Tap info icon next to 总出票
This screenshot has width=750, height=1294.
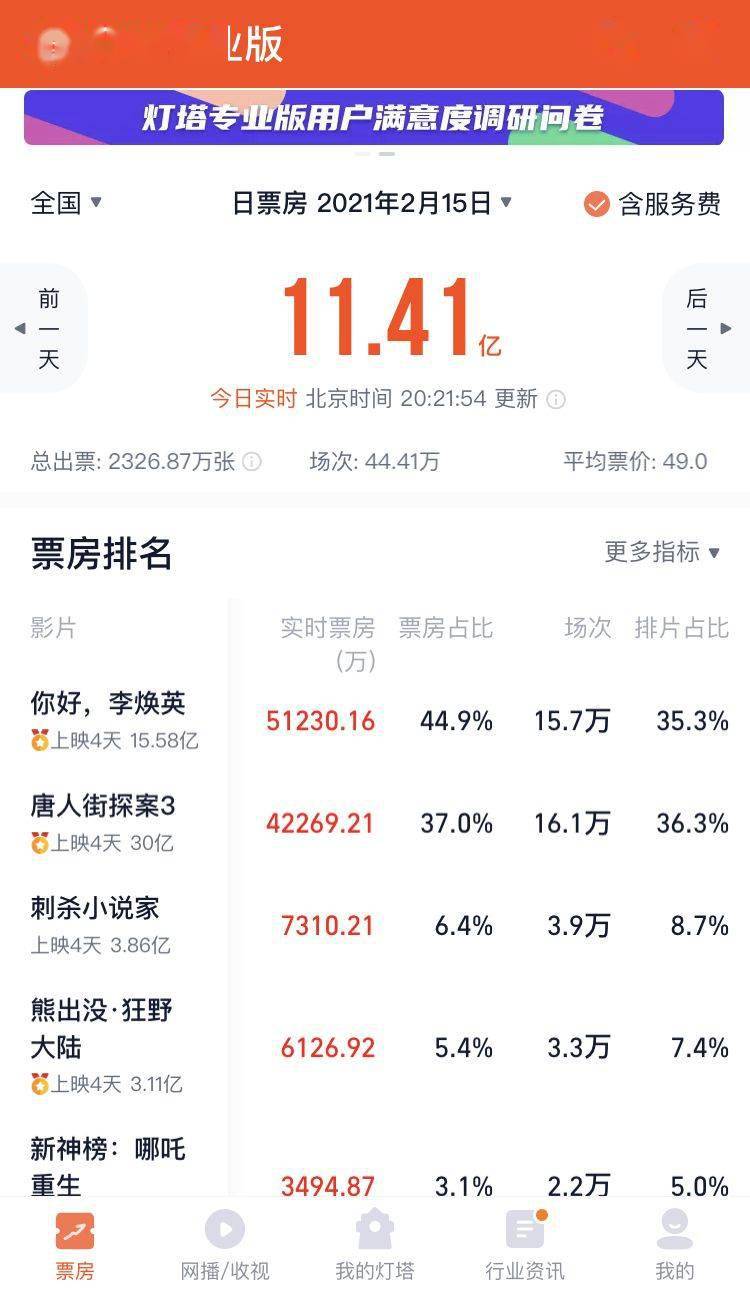252,461
